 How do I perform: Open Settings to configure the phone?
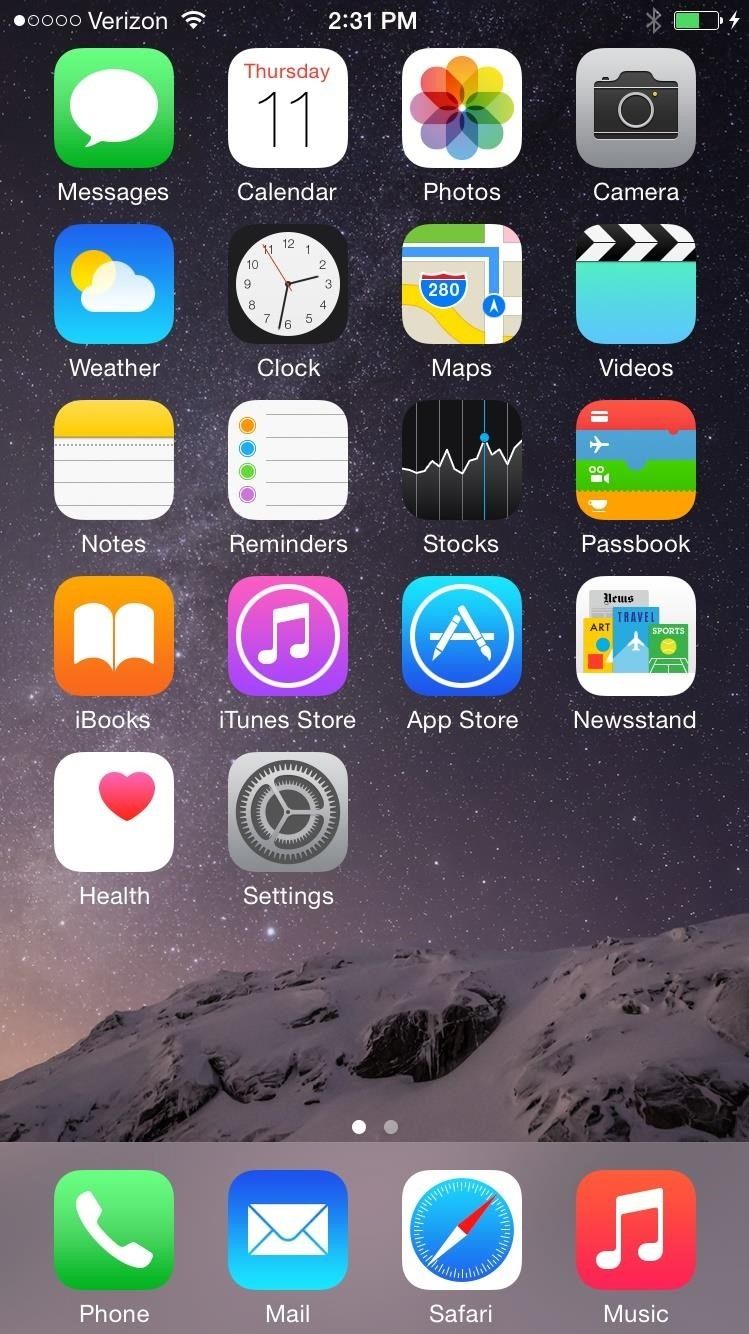point(287,812)
